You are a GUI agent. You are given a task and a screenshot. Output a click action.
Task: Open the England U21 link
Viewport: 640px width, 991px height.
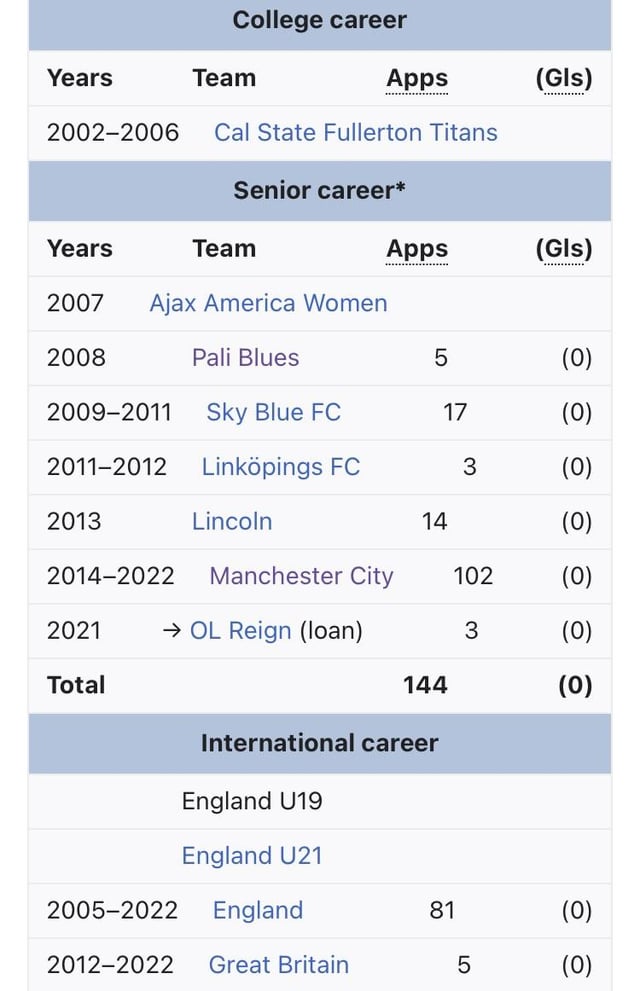pyautogui.click(x=252, y=856)
